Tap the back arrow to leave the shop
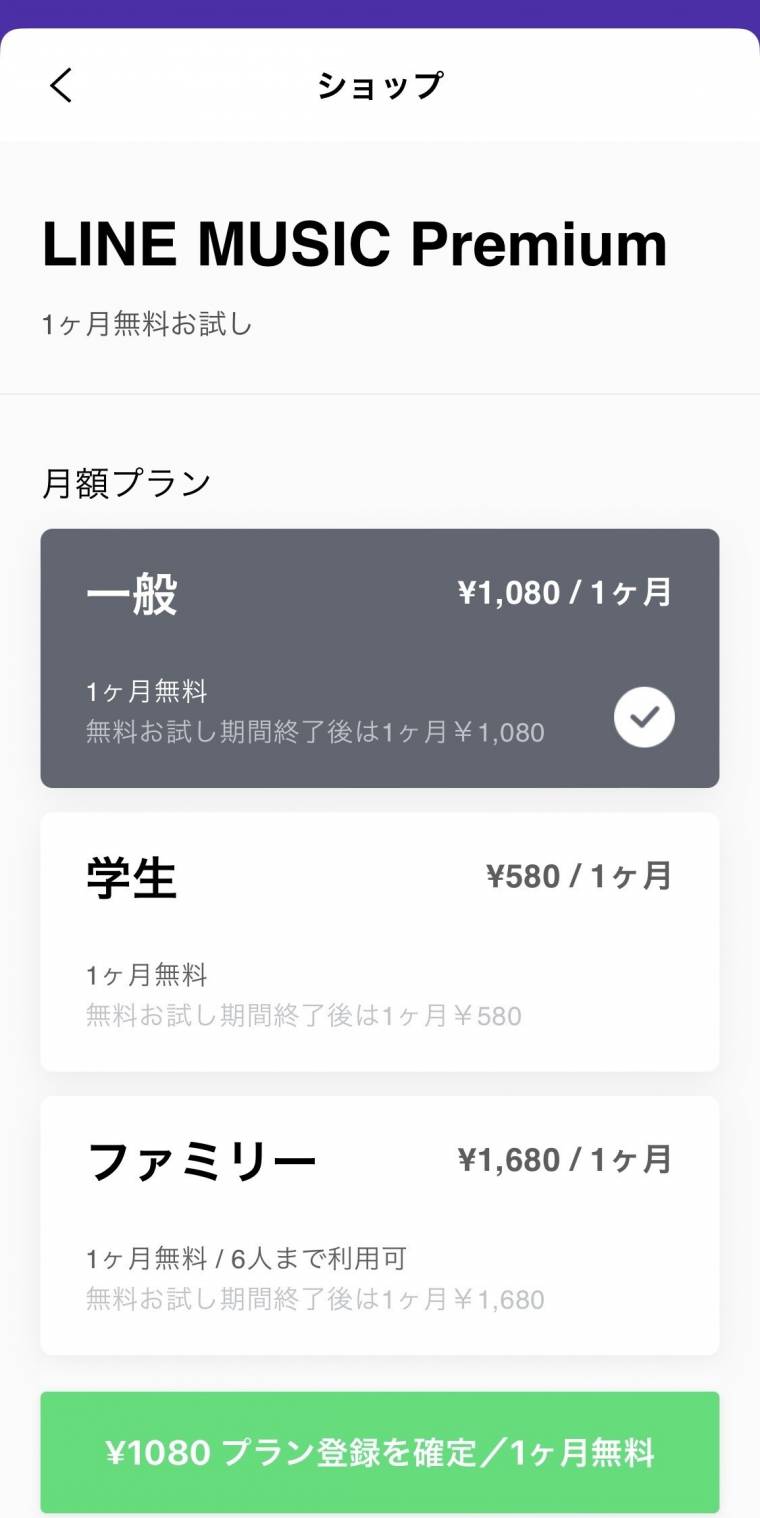760x1518 pixels. 60,85
